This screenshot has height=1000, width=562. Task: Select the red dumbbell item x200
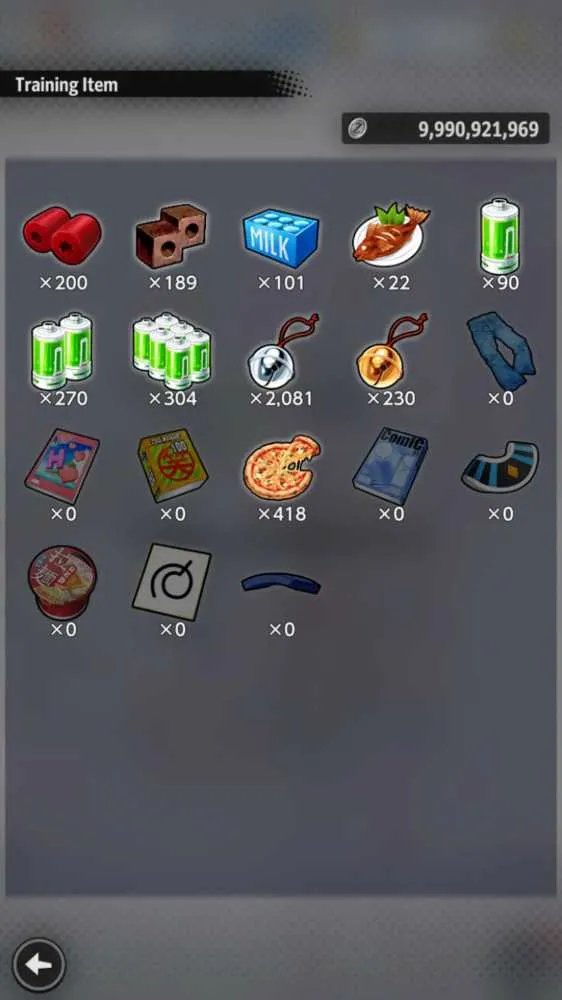click(62, 235)
